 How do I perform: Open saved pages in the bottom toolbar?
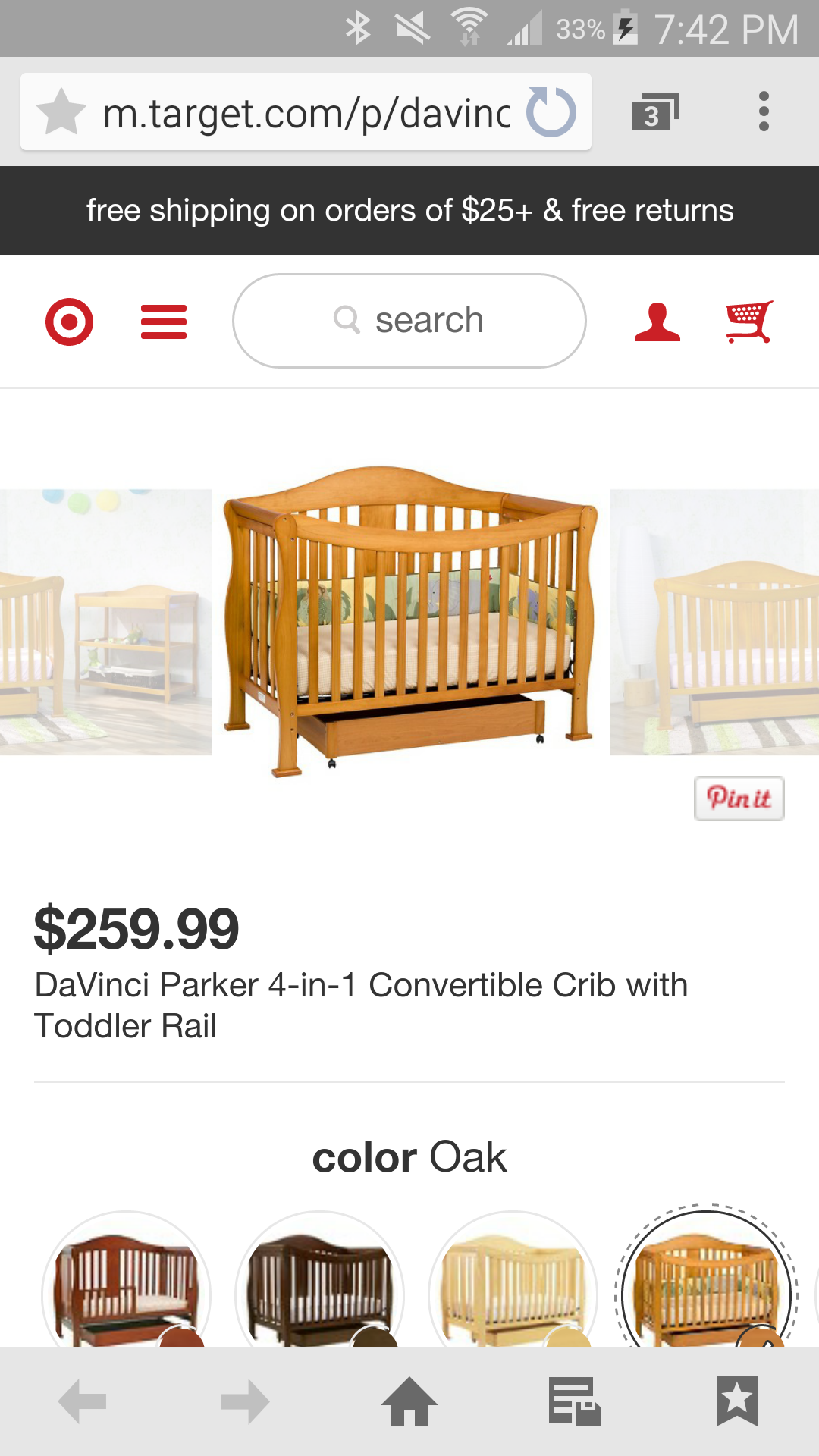(574, 1401)
